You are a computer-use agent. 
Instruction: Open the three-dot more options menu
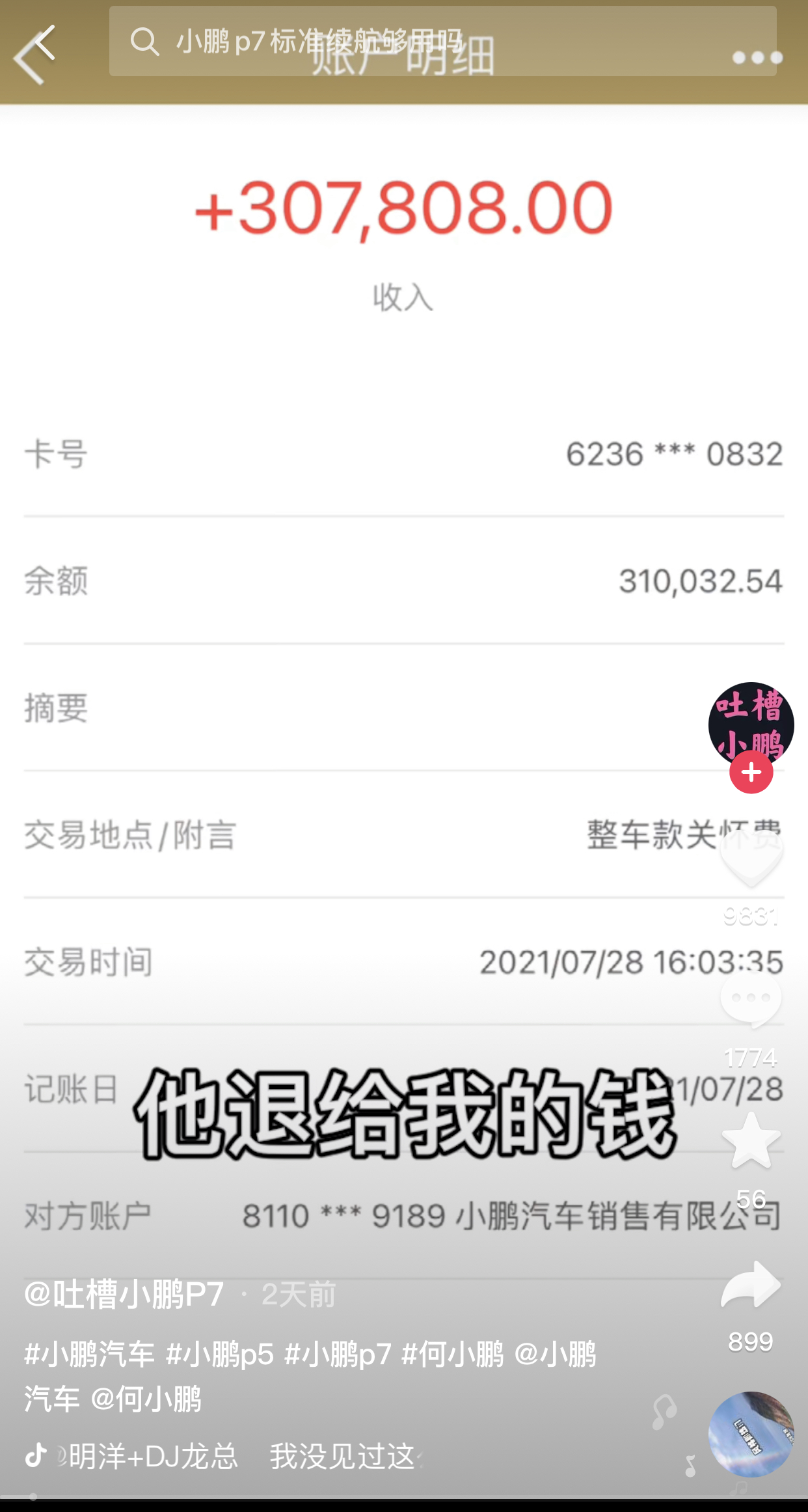tap(757, 59)
